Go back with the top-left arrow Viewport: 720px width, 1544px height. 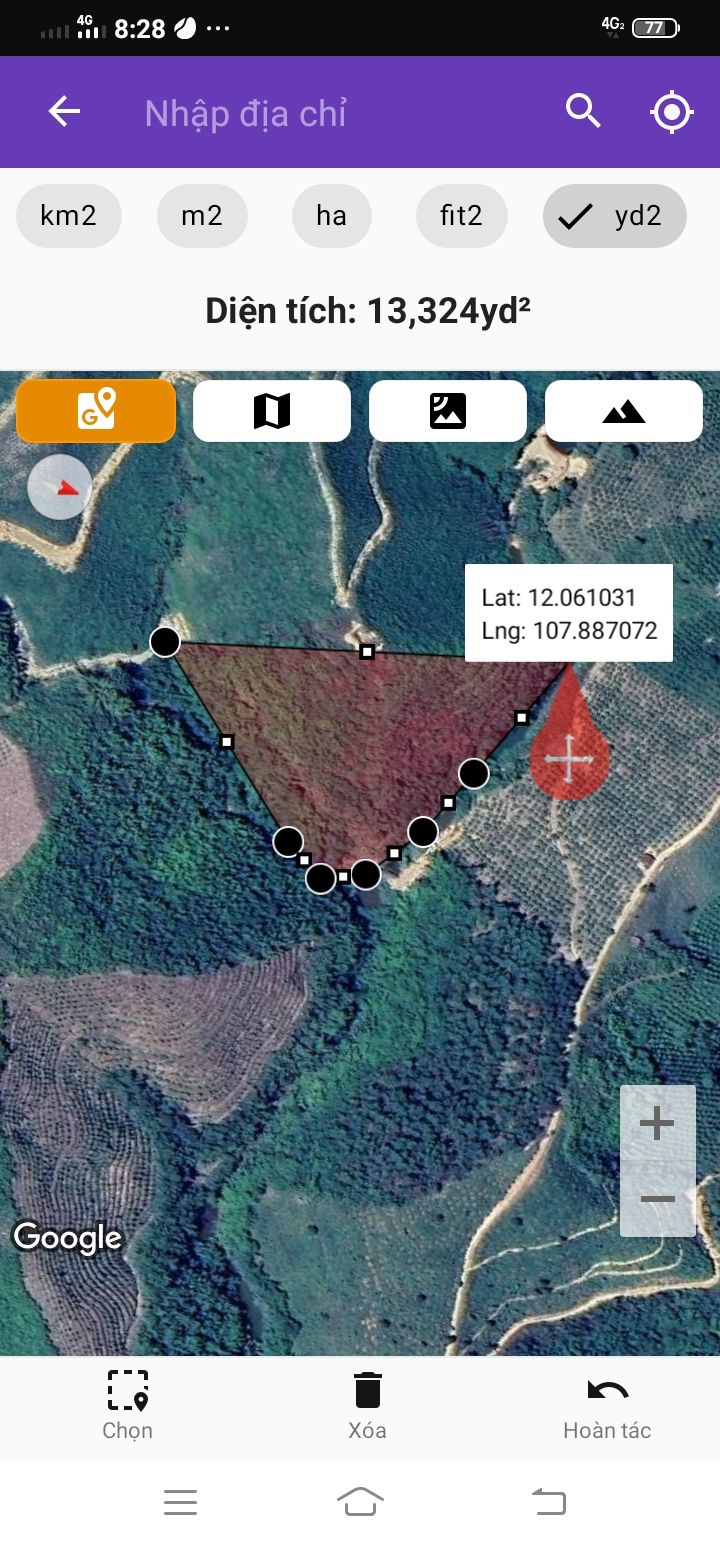64,111
